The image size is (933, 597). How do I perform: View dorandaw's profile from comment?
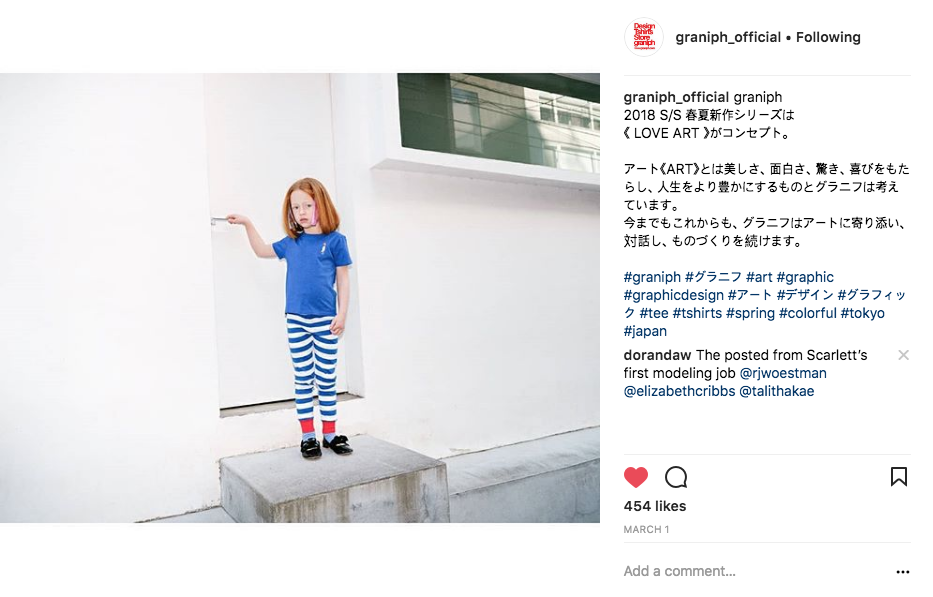coord(657,355)
